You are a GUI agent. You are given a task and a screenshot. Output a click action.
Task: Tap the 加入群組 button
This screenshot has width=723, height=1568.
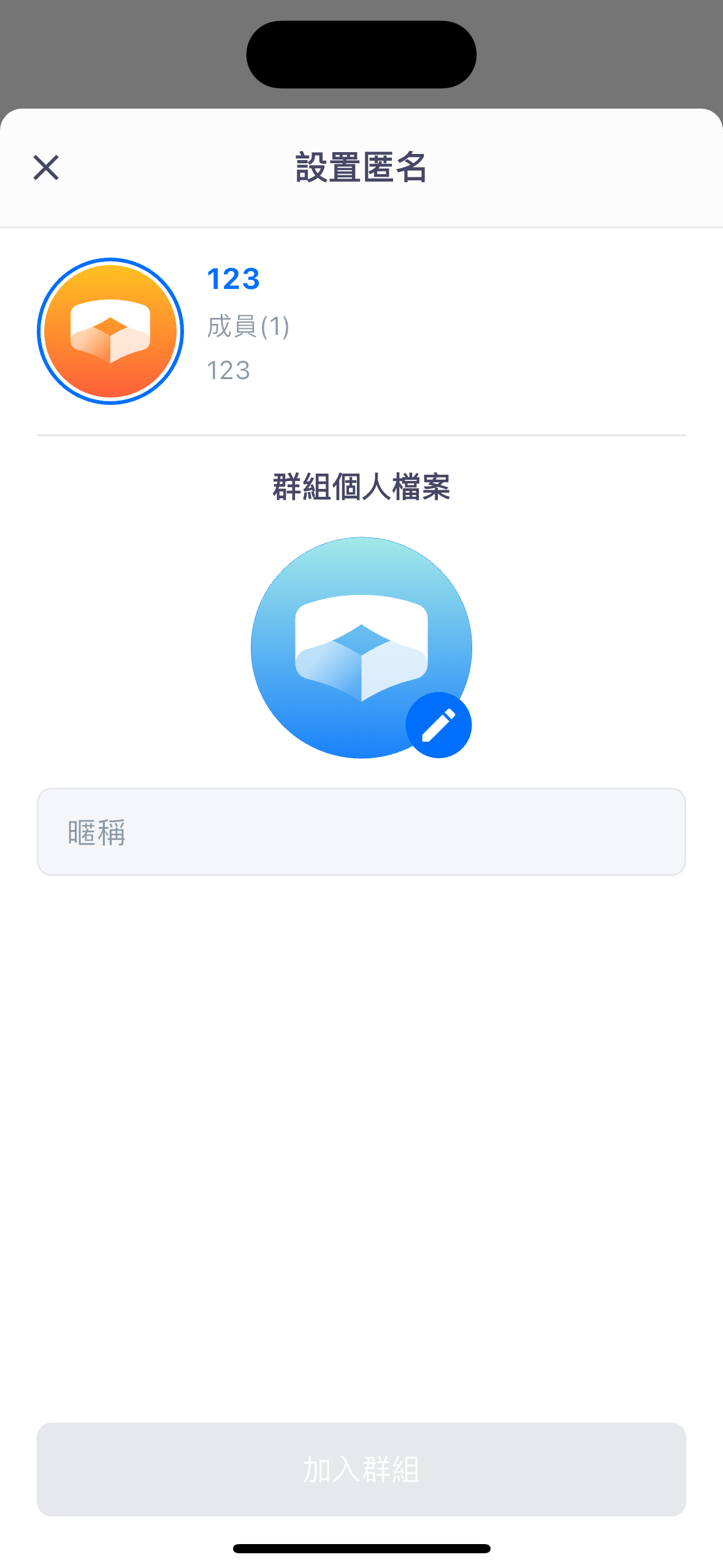[x=361, y=1469]
